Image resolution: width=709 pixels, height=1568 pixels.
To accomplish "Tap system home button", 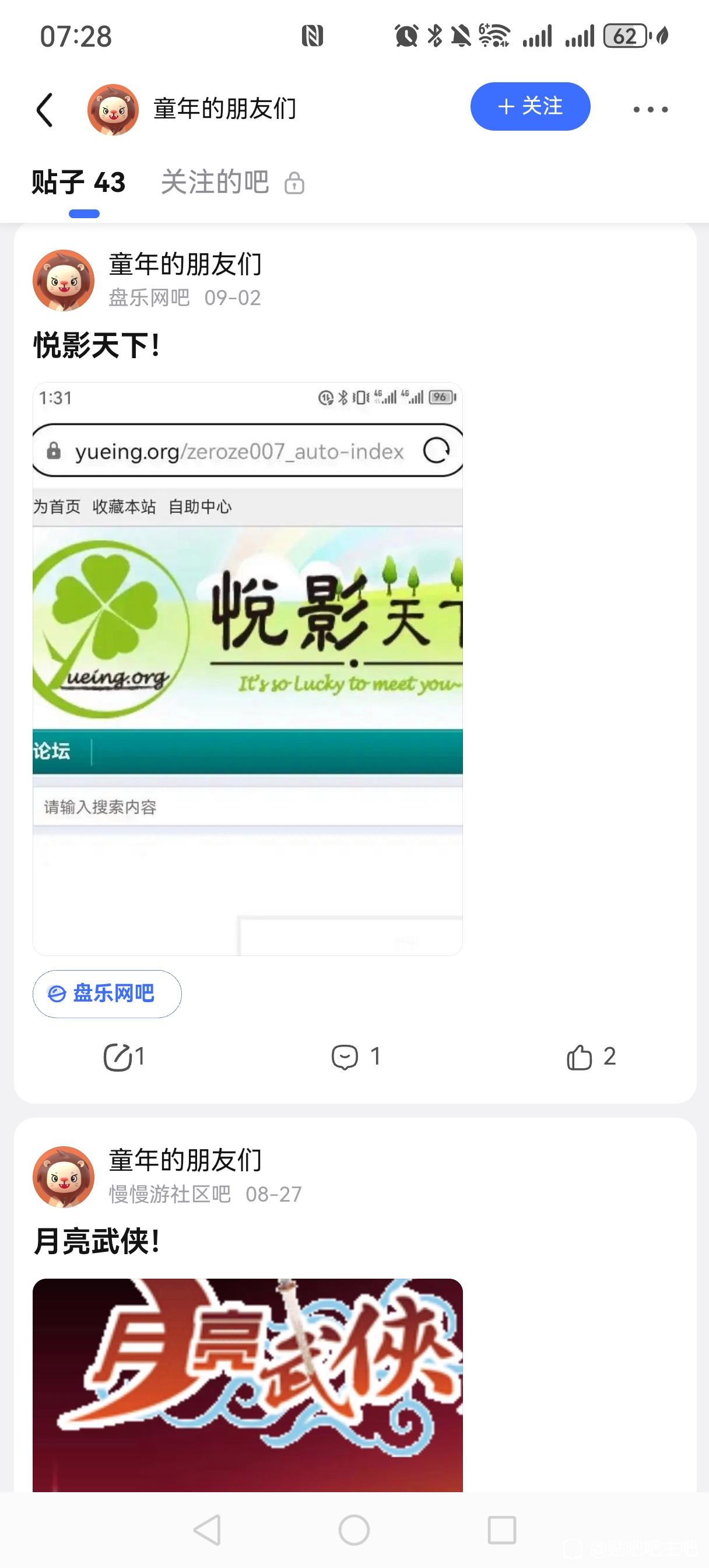I will 354,1529.
